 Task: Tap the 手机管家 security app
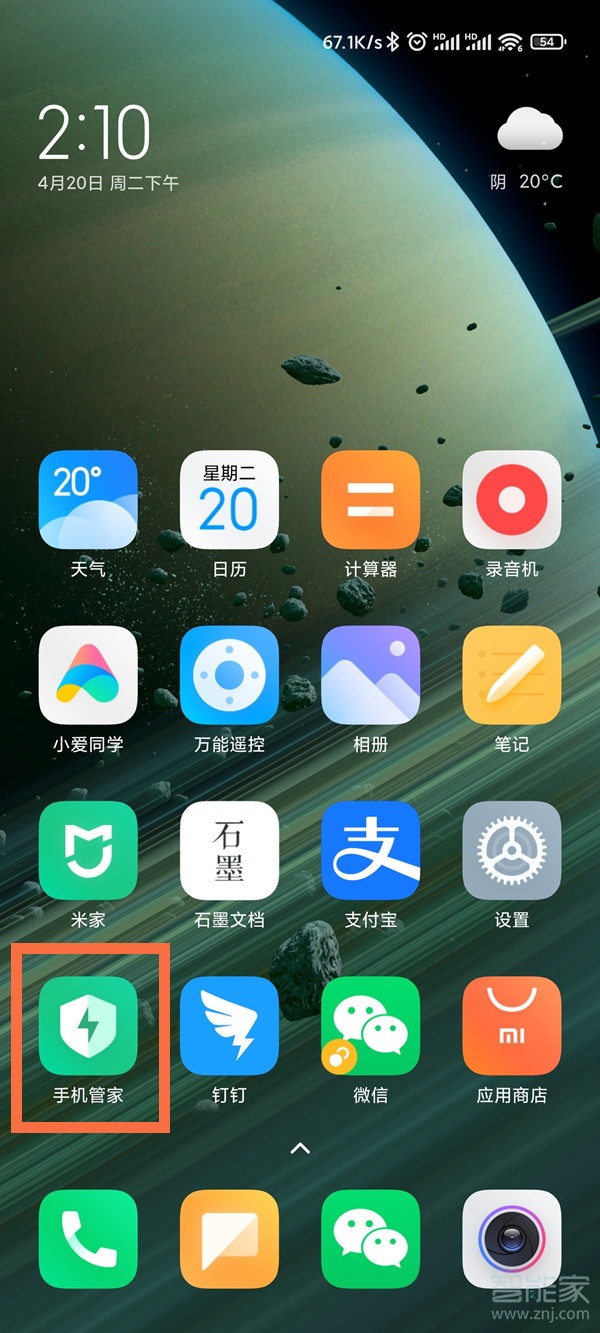tap(88, 1025)
